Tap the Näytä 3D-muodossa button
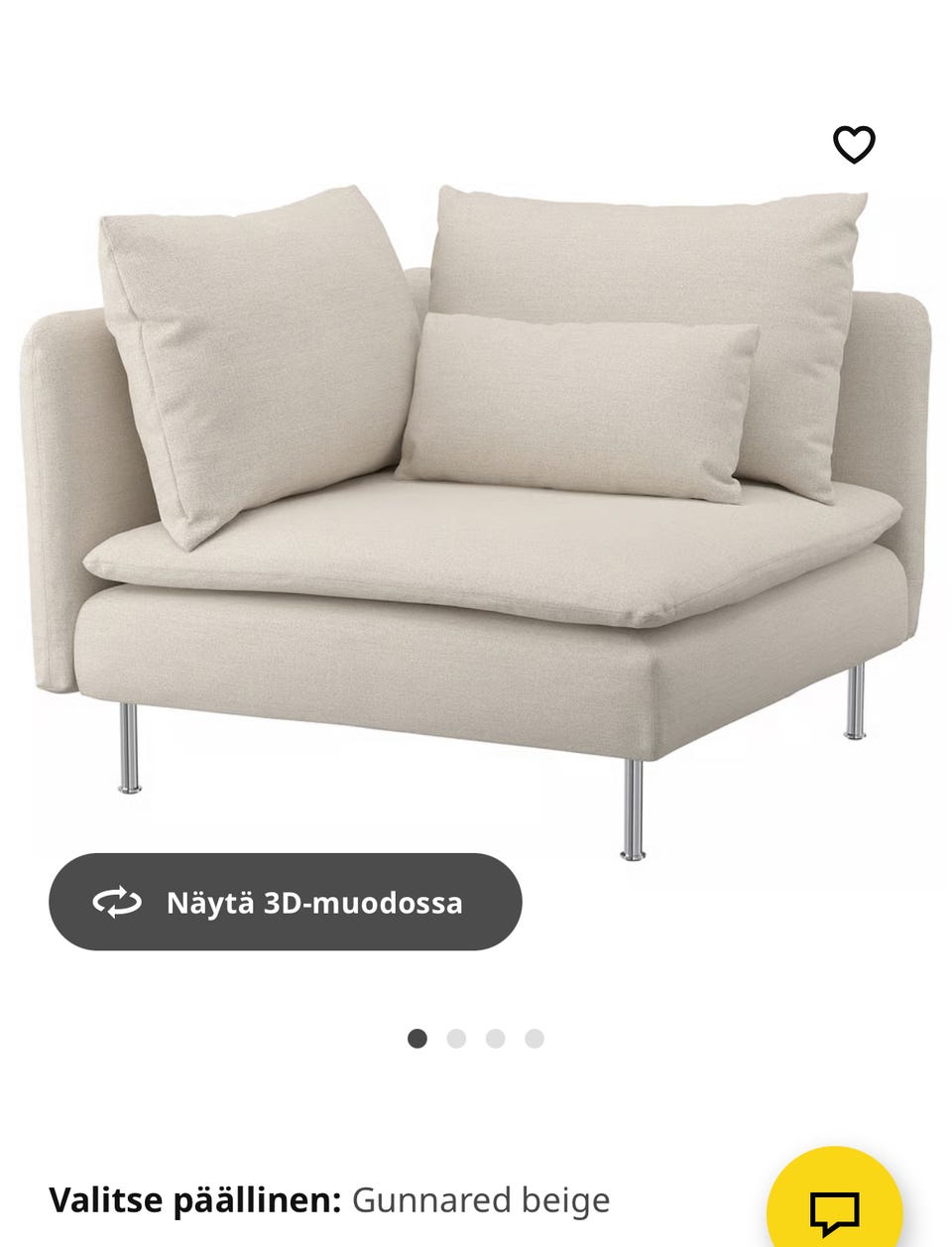Viewport: 952px width, 1247px height. coord(286,902)
